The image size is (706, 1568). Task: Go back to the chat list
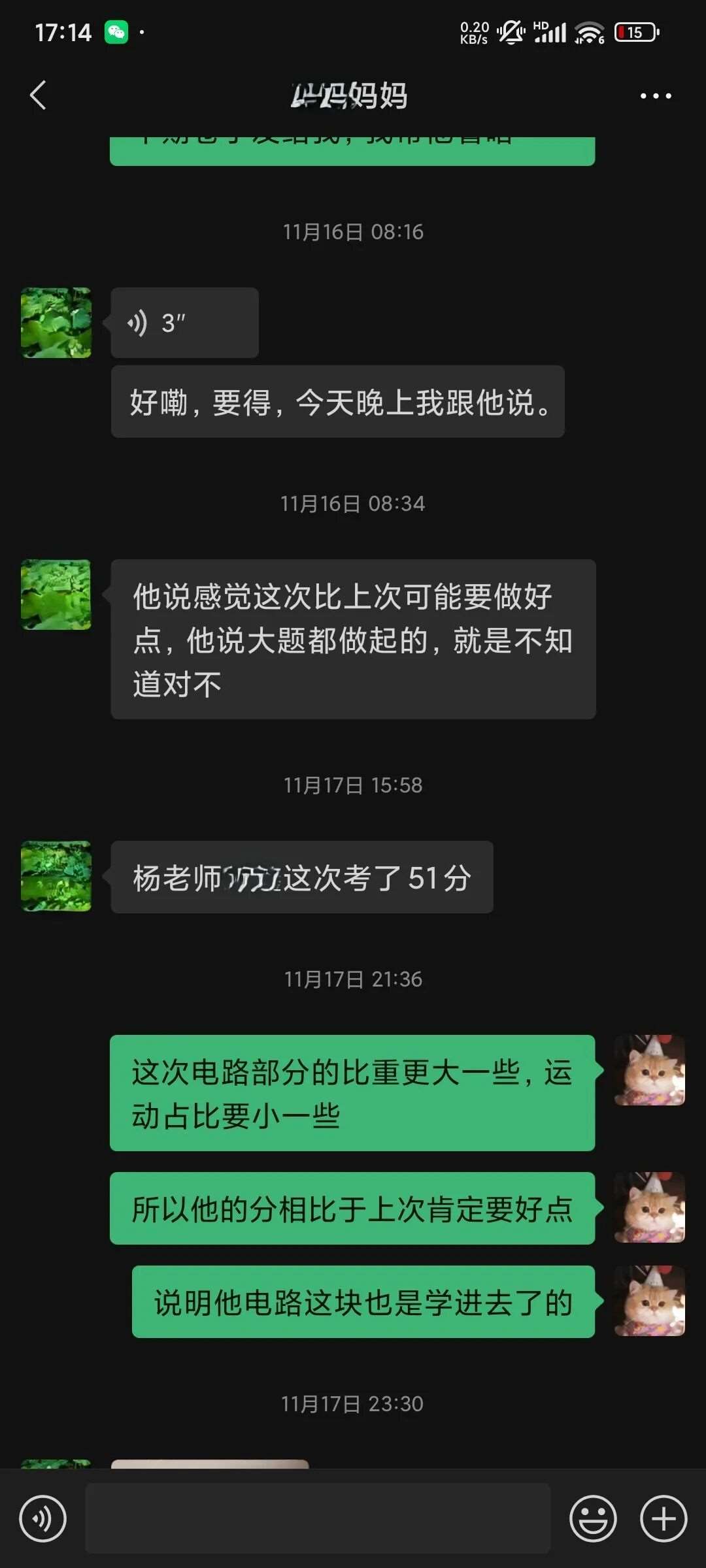click(38, 95)
